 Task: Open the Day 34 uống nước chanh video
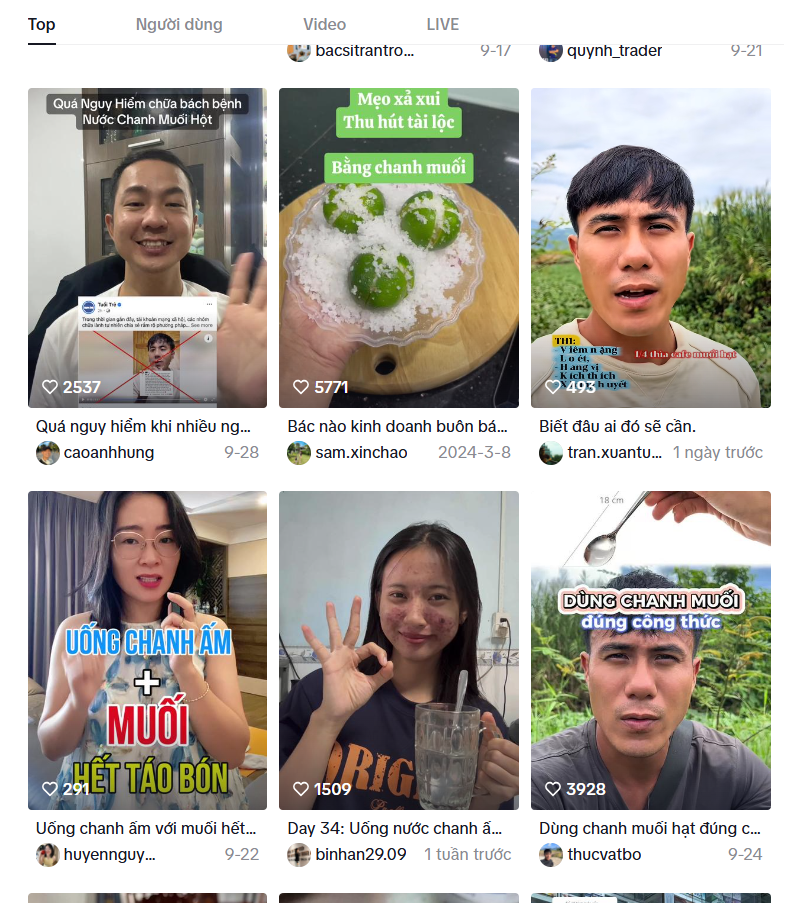(398, 650)
